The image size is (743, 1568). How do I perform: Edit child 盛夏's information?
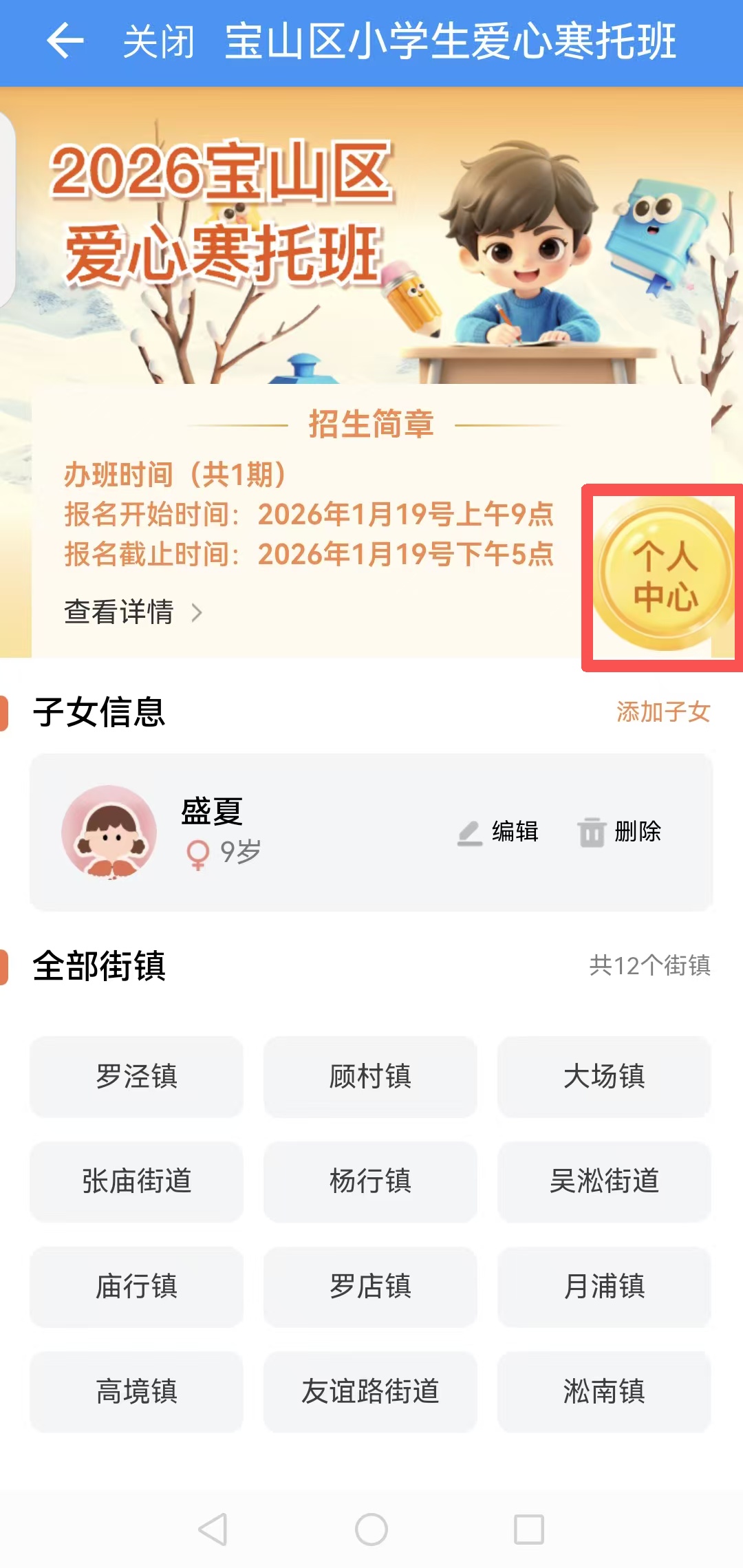pyautogui.click(x=498, y=832)
